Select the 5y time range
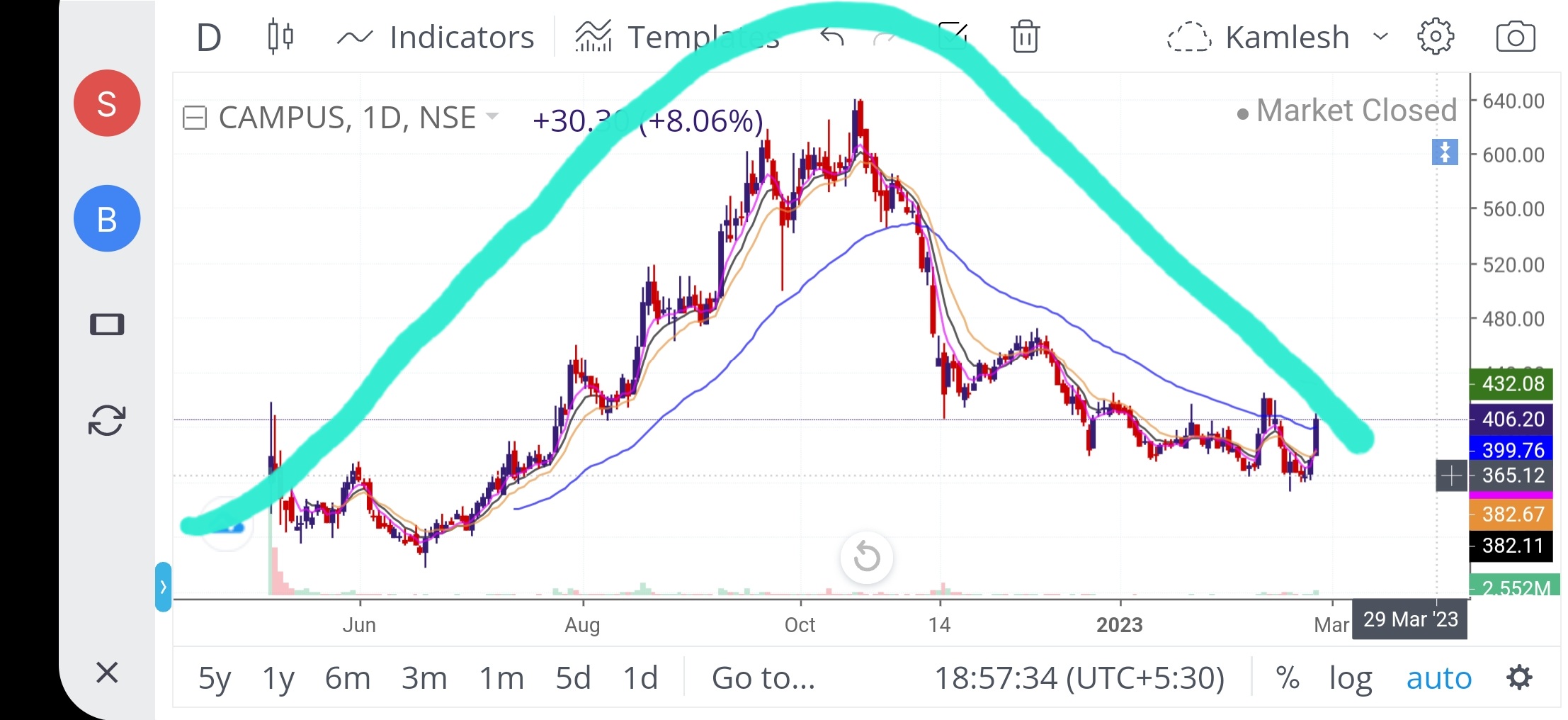The height and width of the screenshot is (720, 1568). point(215,678)
